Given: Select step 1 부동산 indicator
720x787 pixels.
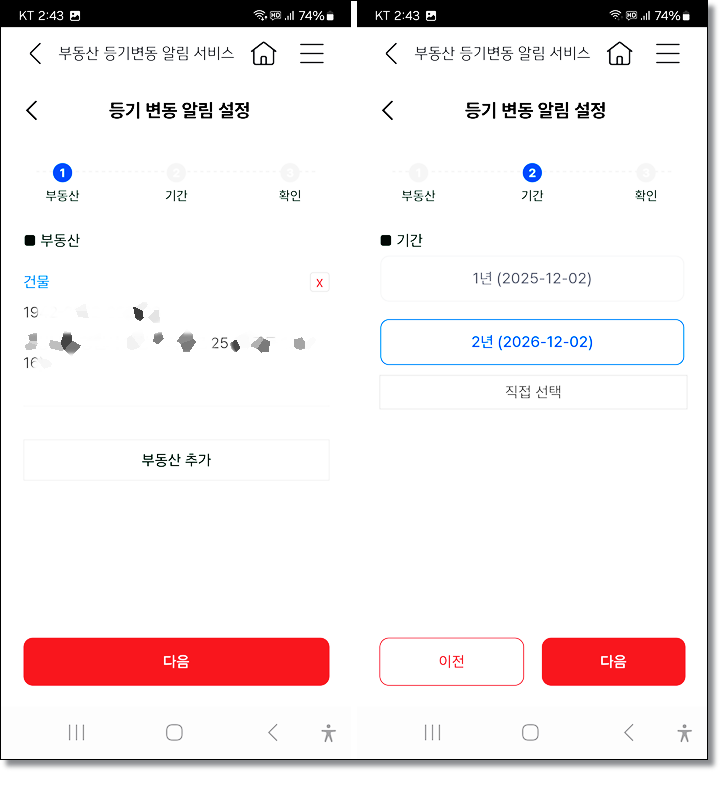Looking at the screenshot, I should coord(62,172).
